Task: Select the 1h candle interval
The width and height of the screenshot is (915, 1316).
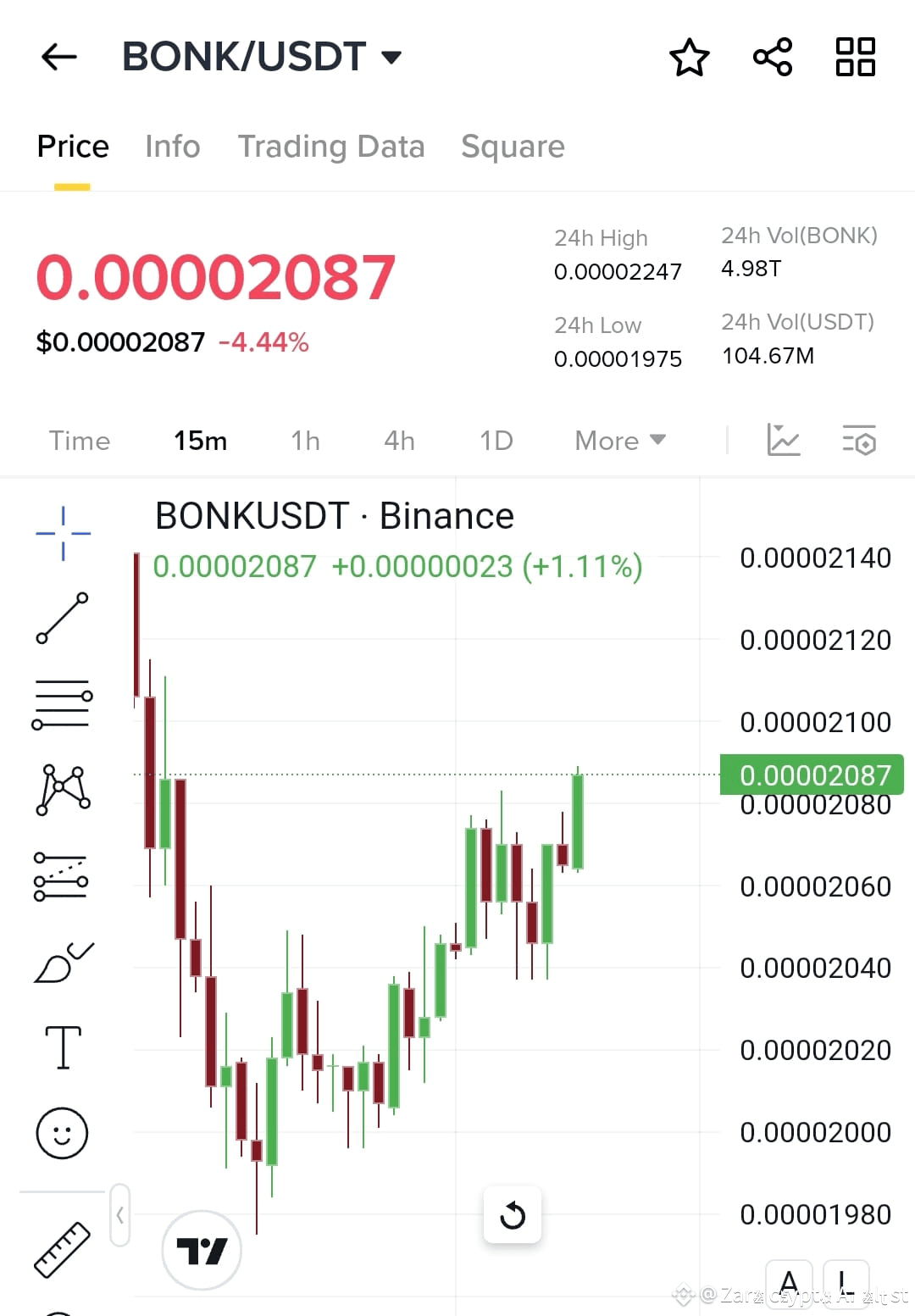Action: pos(305,441)
